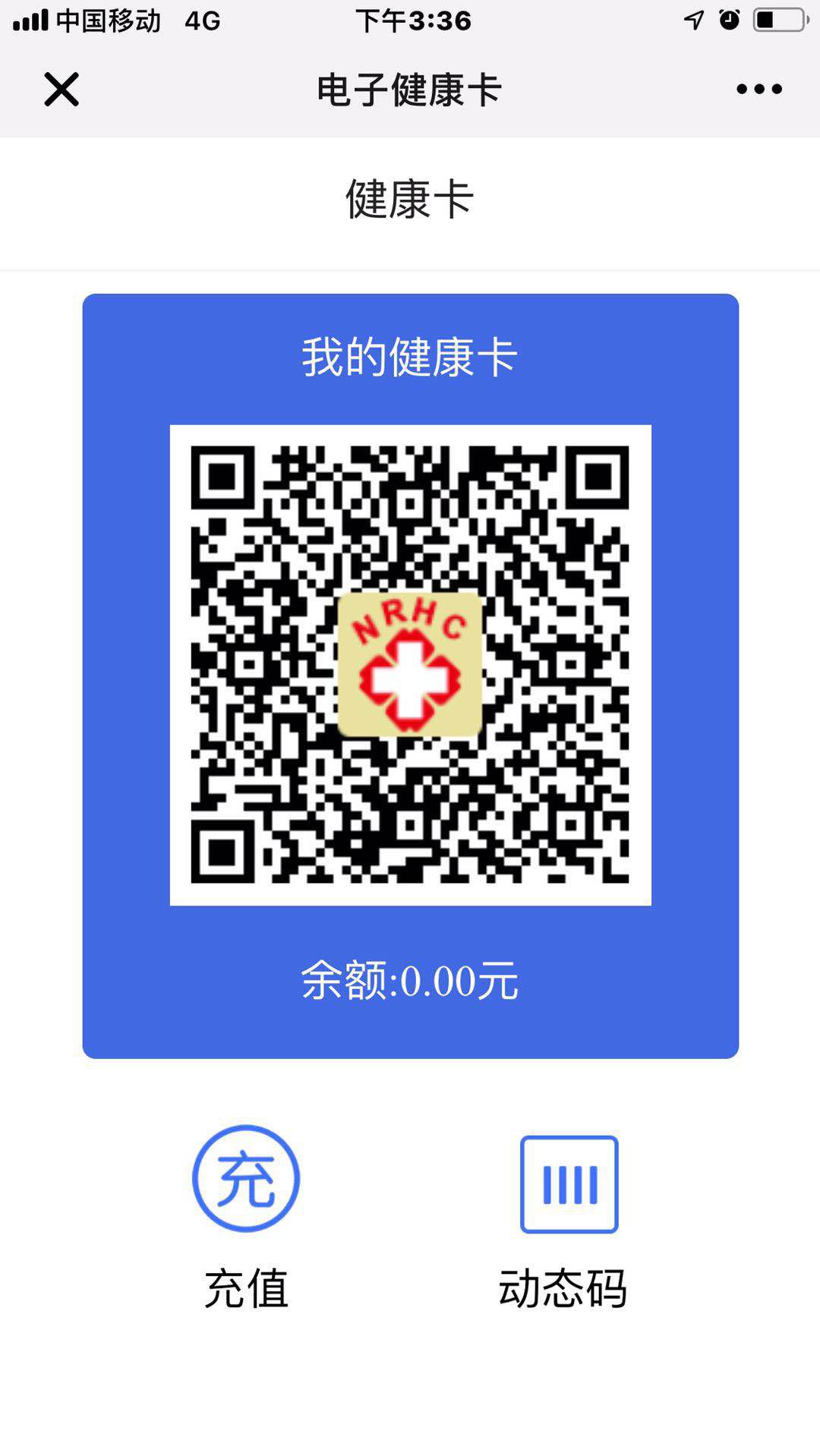
Task: Close the 电子健康卡 page
Action: click(x=61, y=90)
